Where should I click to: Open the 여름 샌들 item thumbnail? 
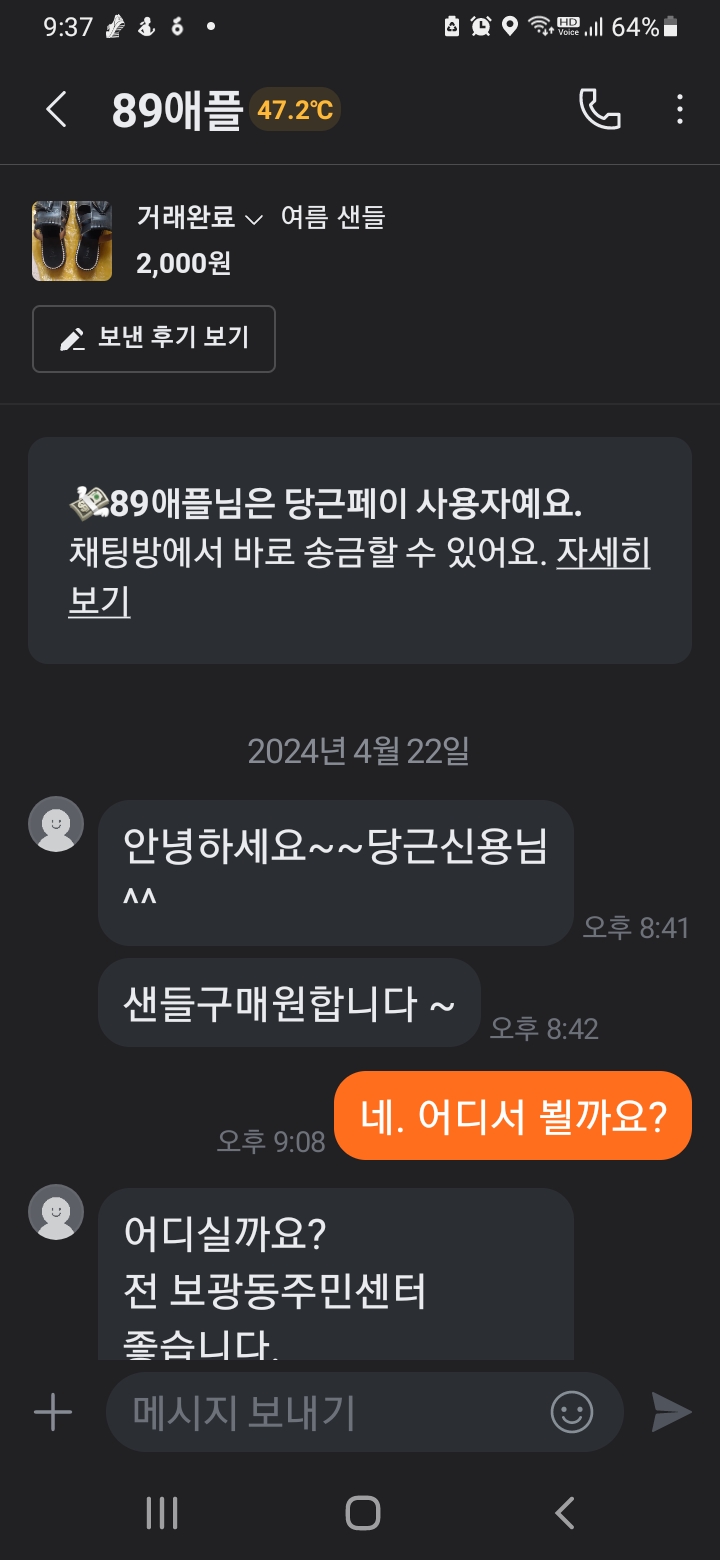[x=72, y=240]
